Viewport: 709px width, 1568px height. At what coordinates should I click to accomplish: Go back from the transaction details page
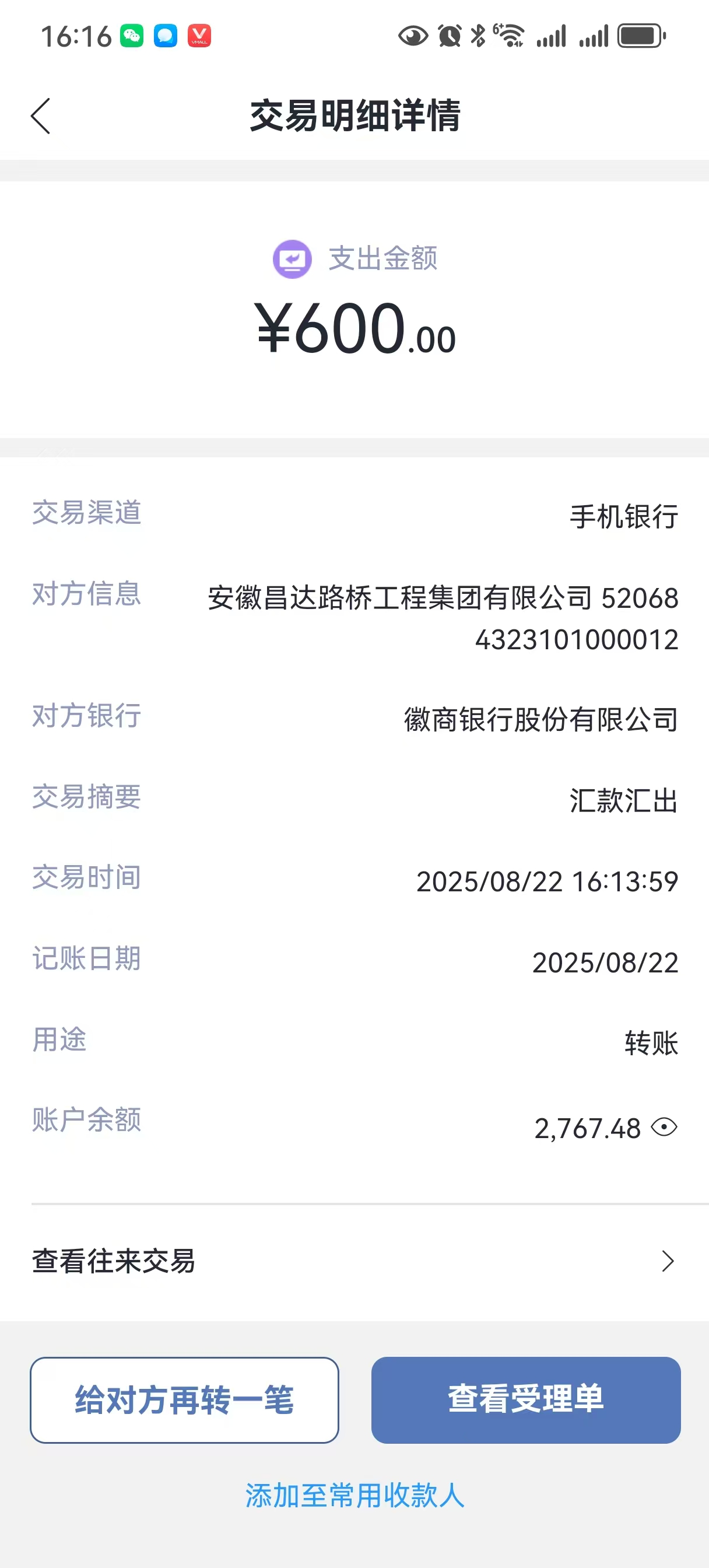pos(41,116)
